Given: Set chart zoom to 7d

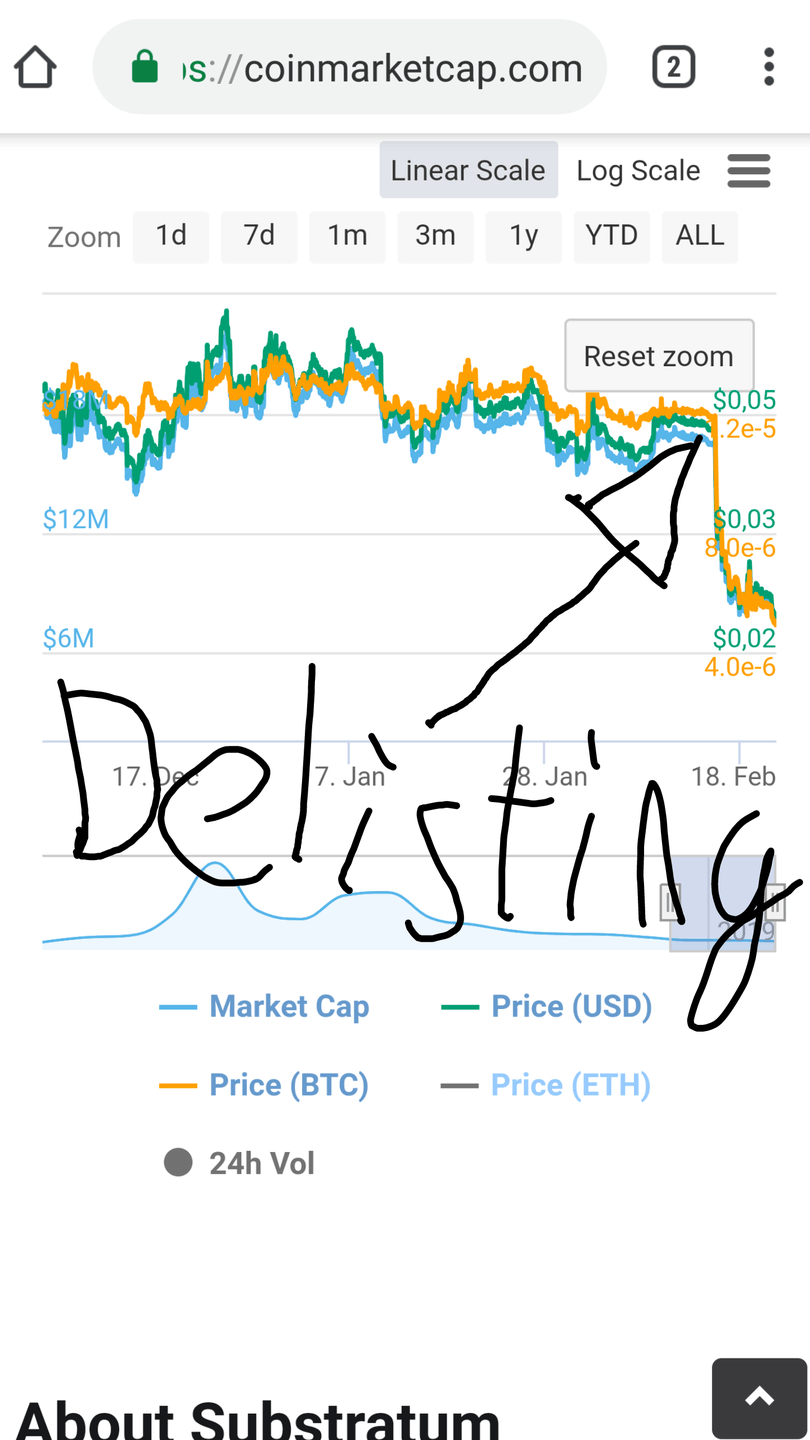Looking at the screenshot, I should point(259,236).
